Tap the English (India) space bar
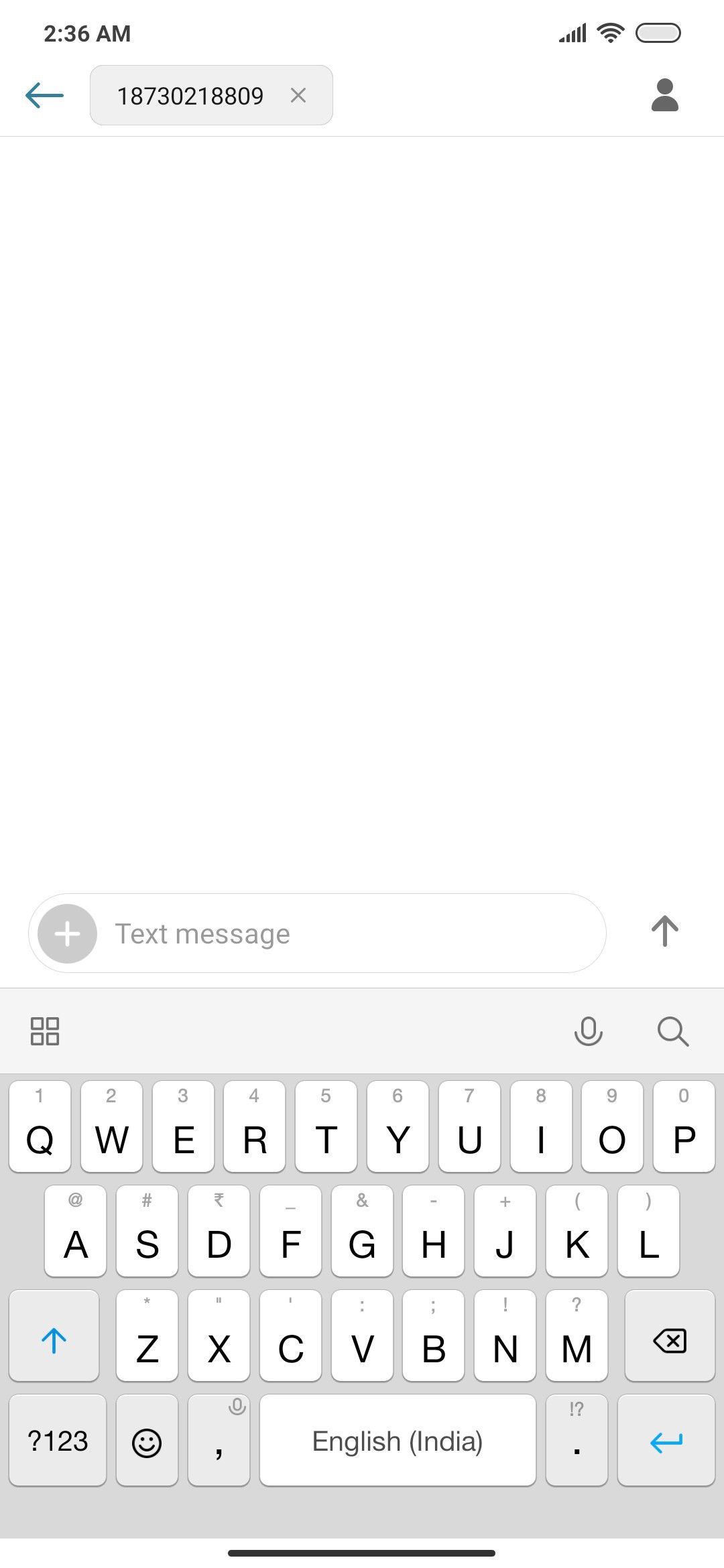 coord(398,1441)
